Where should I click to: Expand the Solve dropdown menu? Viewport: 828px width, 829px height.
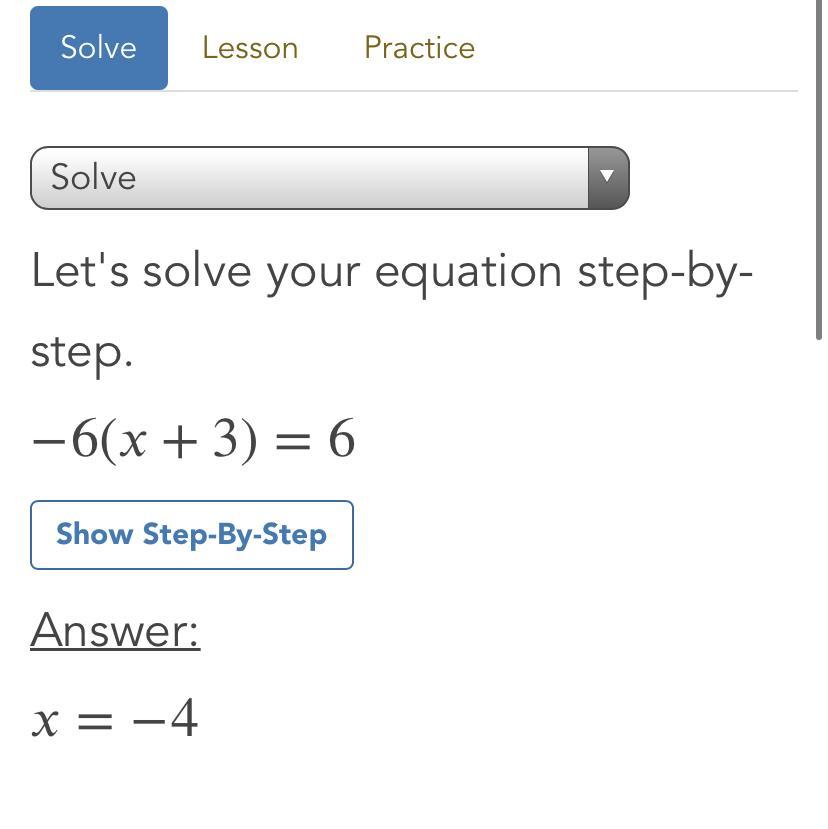click(329, 178)
